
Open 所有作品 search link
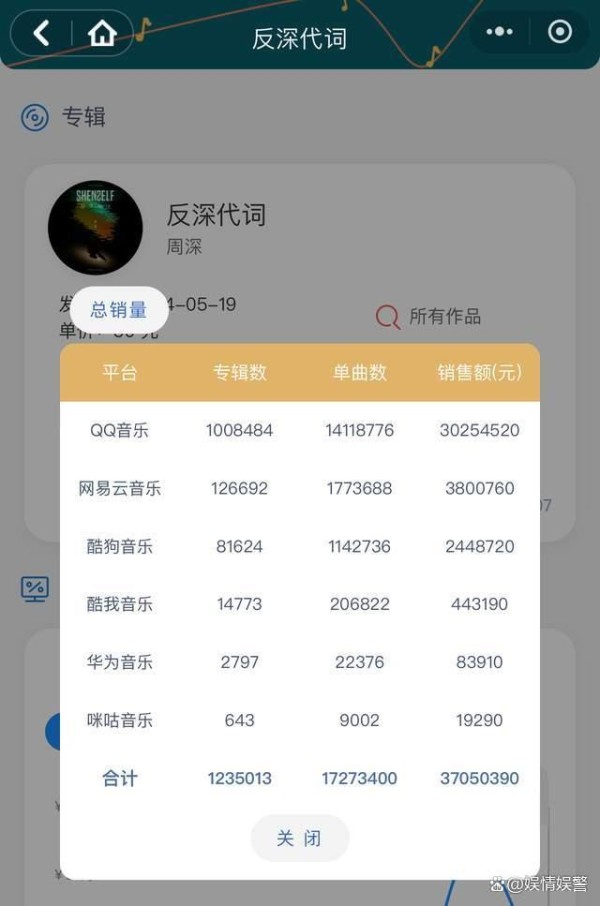429,317
